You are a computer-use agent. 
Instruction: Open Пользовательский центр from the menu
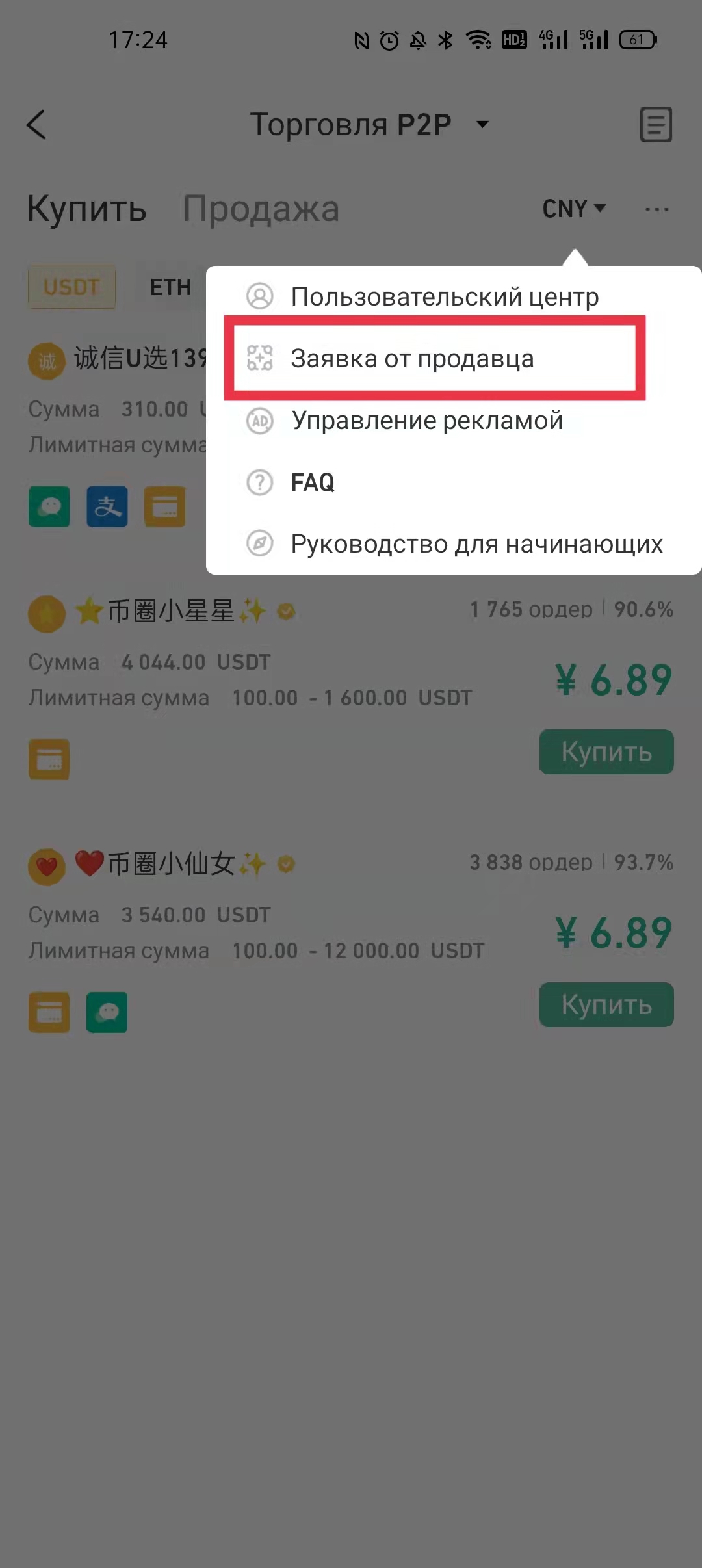[x=445, y=297]
